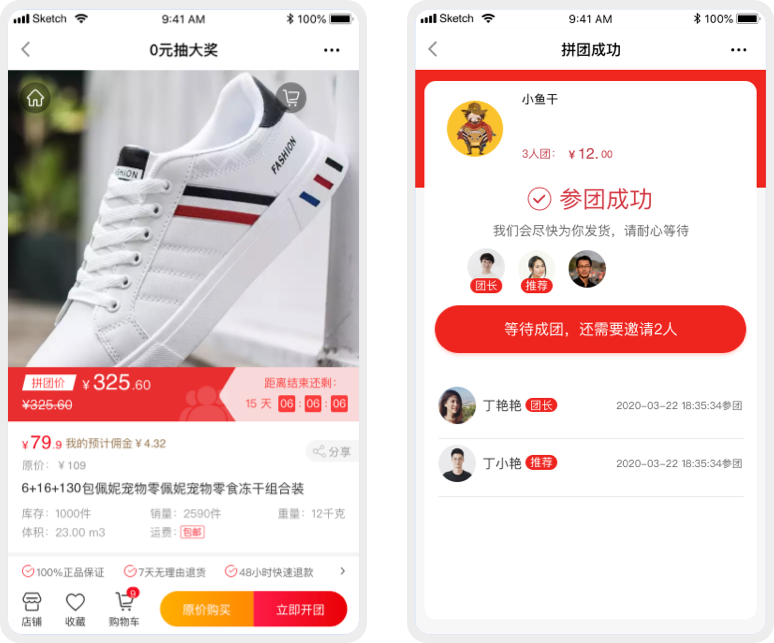
Task: Buy at original price with 原价购买
Action: click(207, 609)
